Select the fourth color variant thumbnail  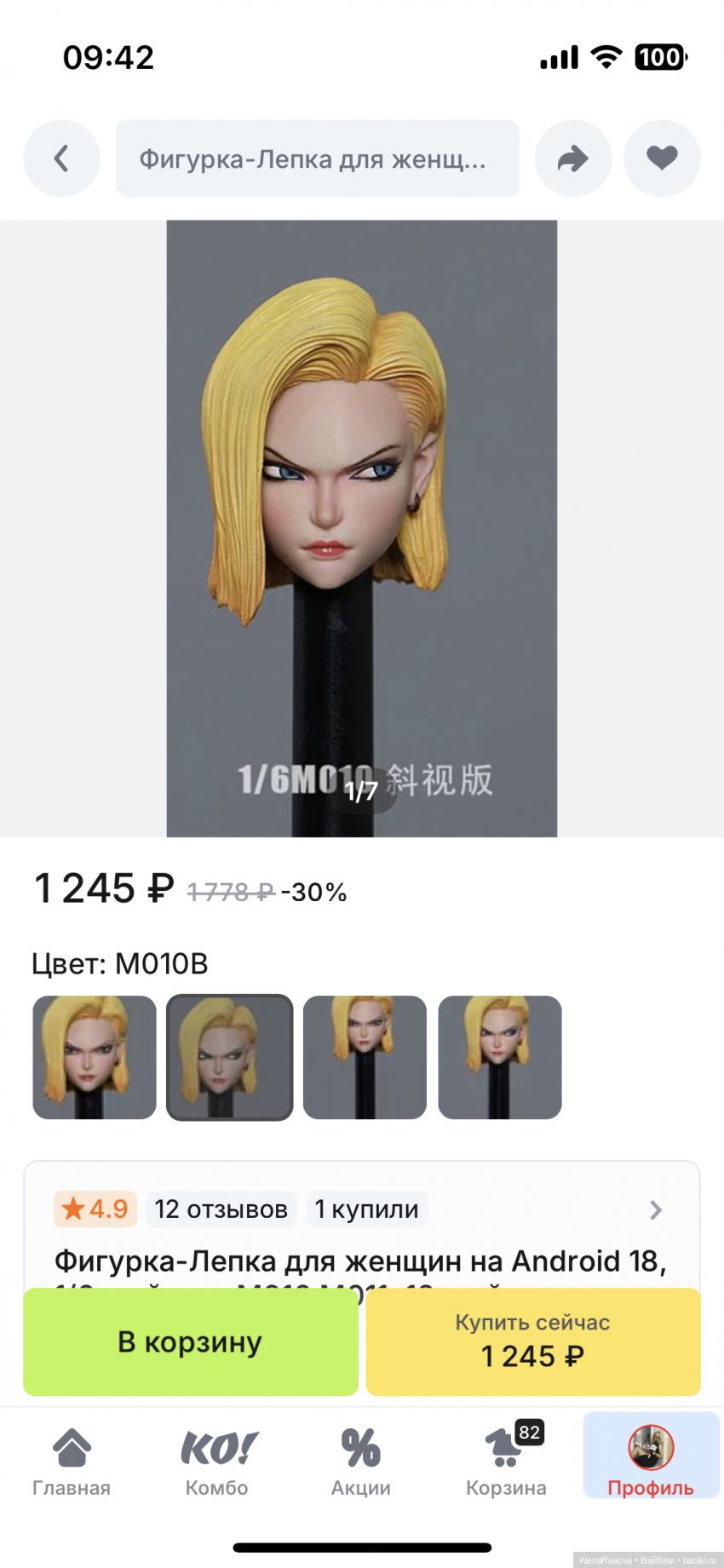(500, 1057)
